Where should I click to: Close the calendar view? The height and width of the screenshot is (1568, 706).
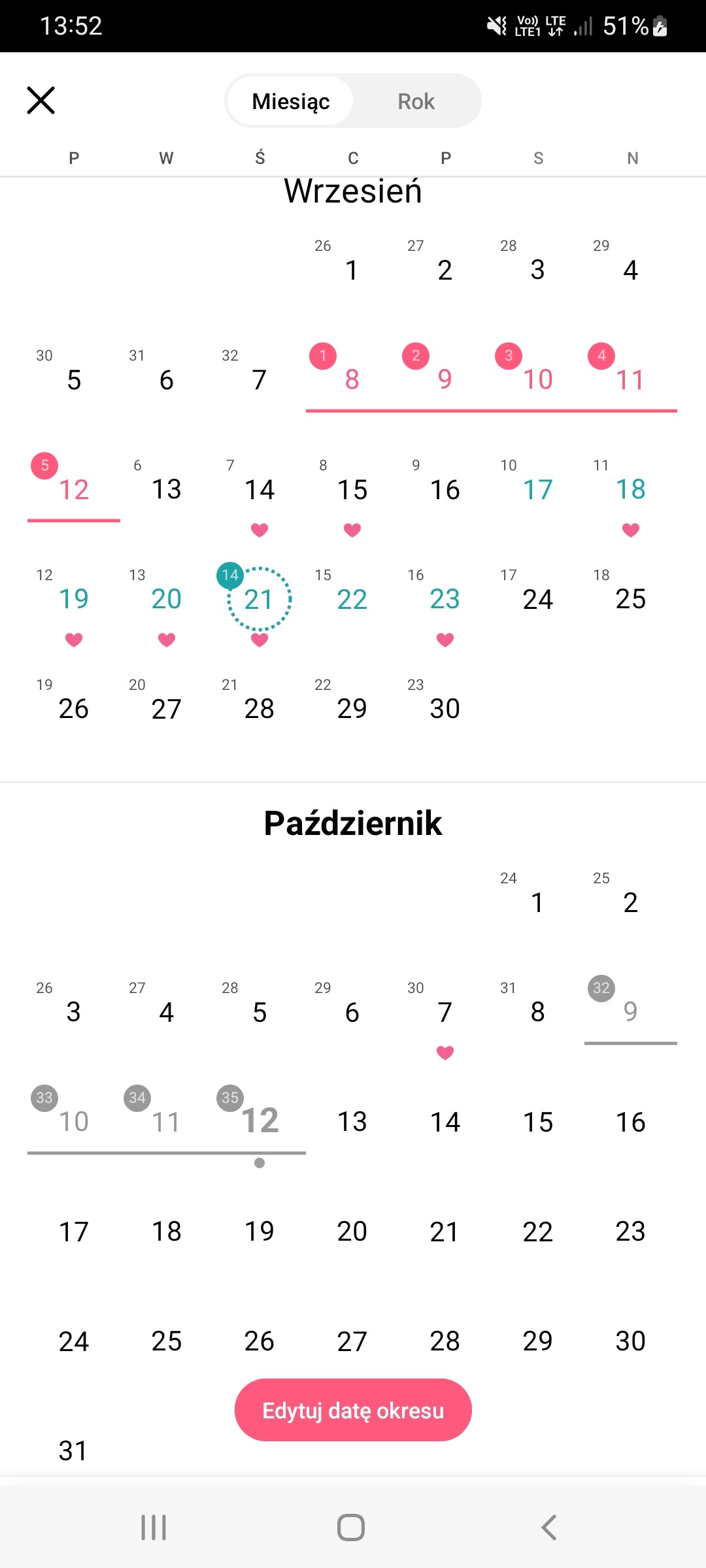pos(41,101)
